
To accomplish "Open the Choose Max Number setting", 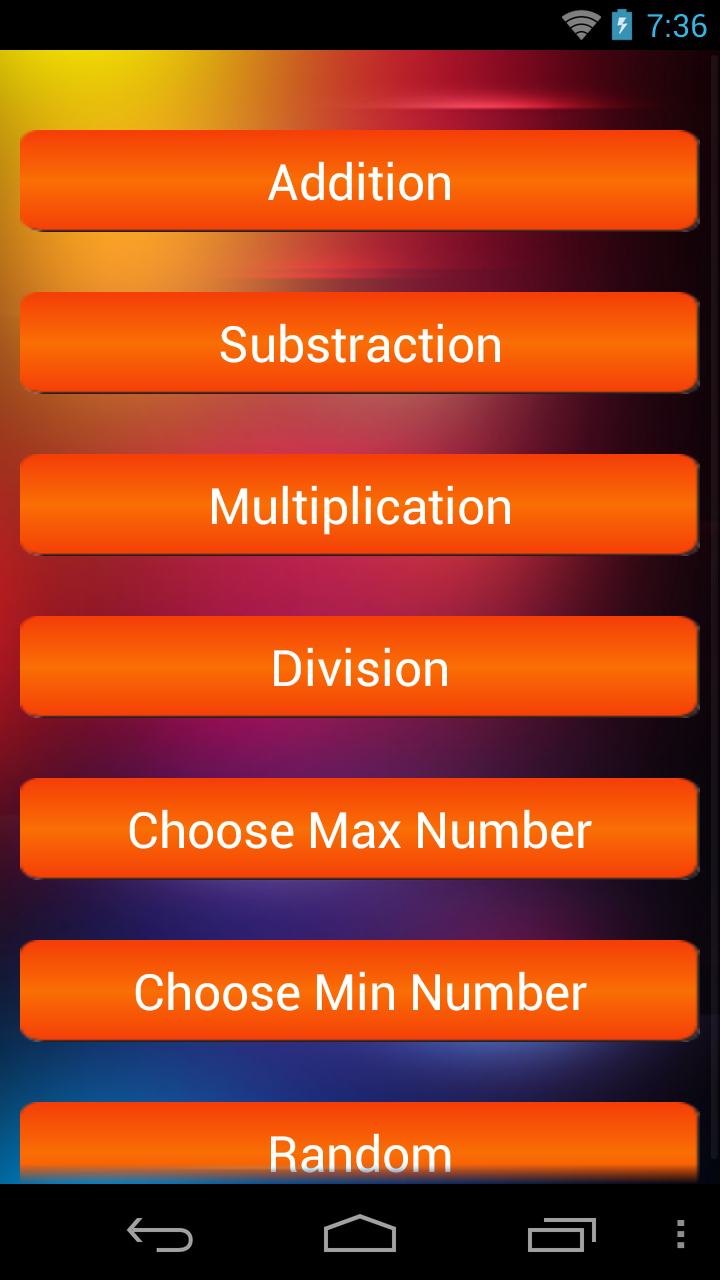I will (x=360, y=828).
